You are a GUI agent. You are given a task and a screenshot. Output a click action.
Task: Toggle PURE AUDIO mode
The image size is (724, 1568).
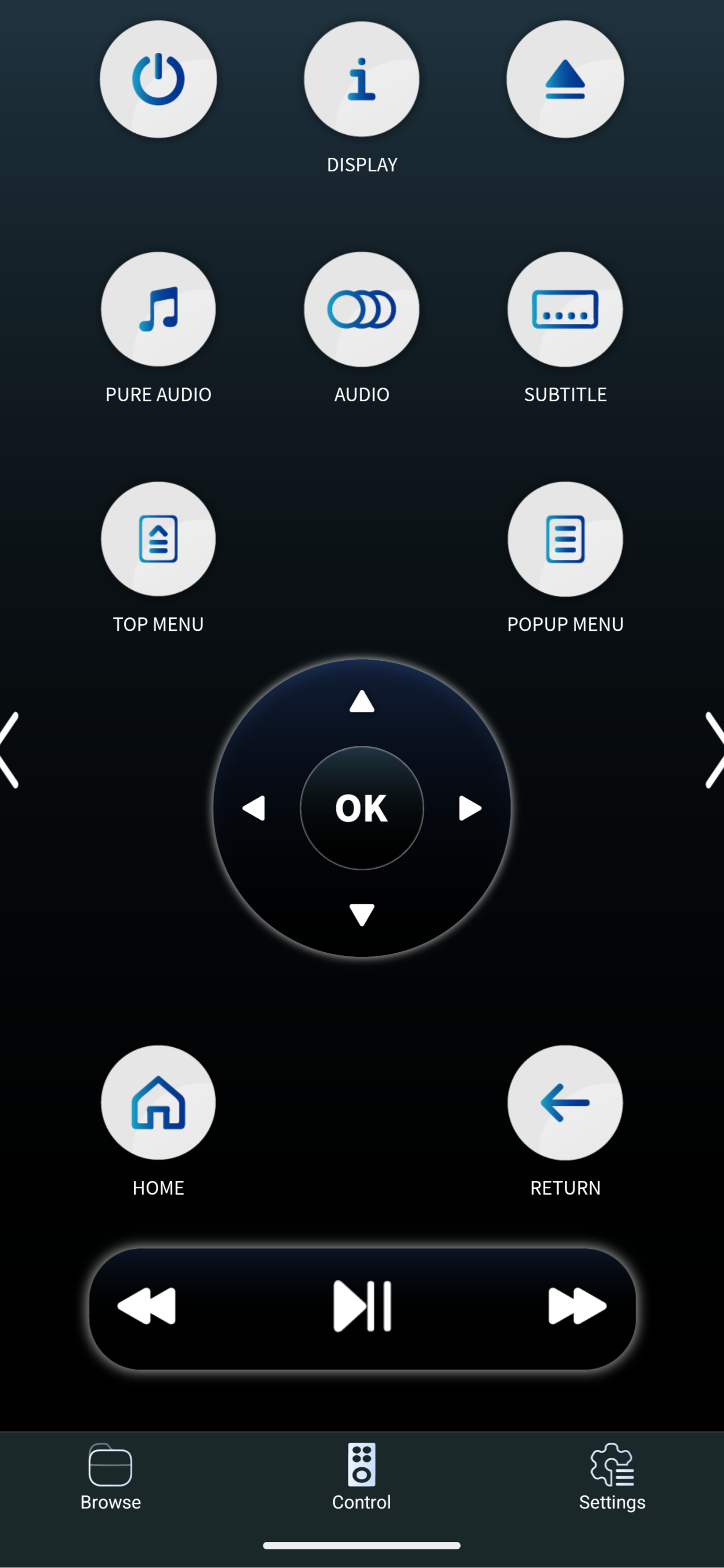point(158,309)
